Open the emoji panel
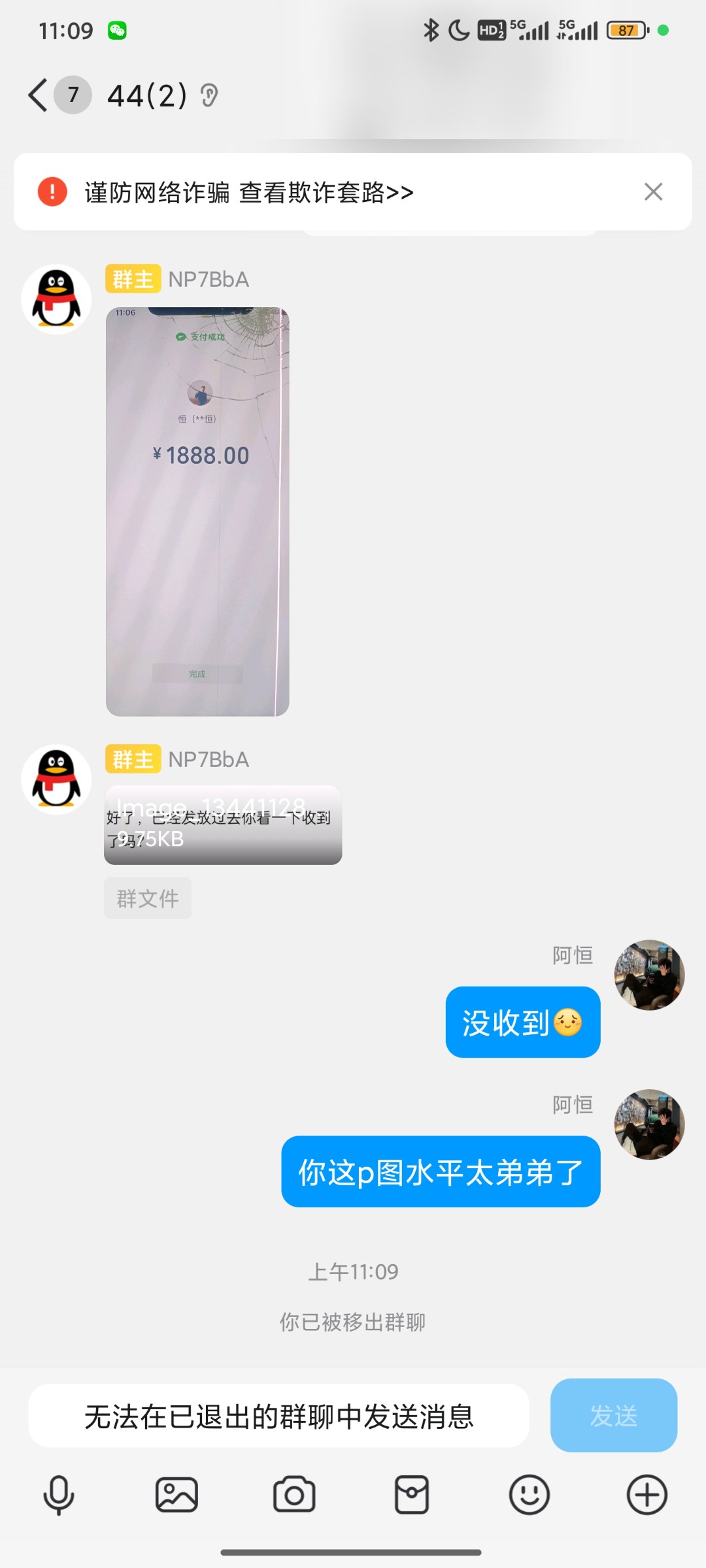Viewport: 706px width, 1568px height. (x=529, y=1495)
